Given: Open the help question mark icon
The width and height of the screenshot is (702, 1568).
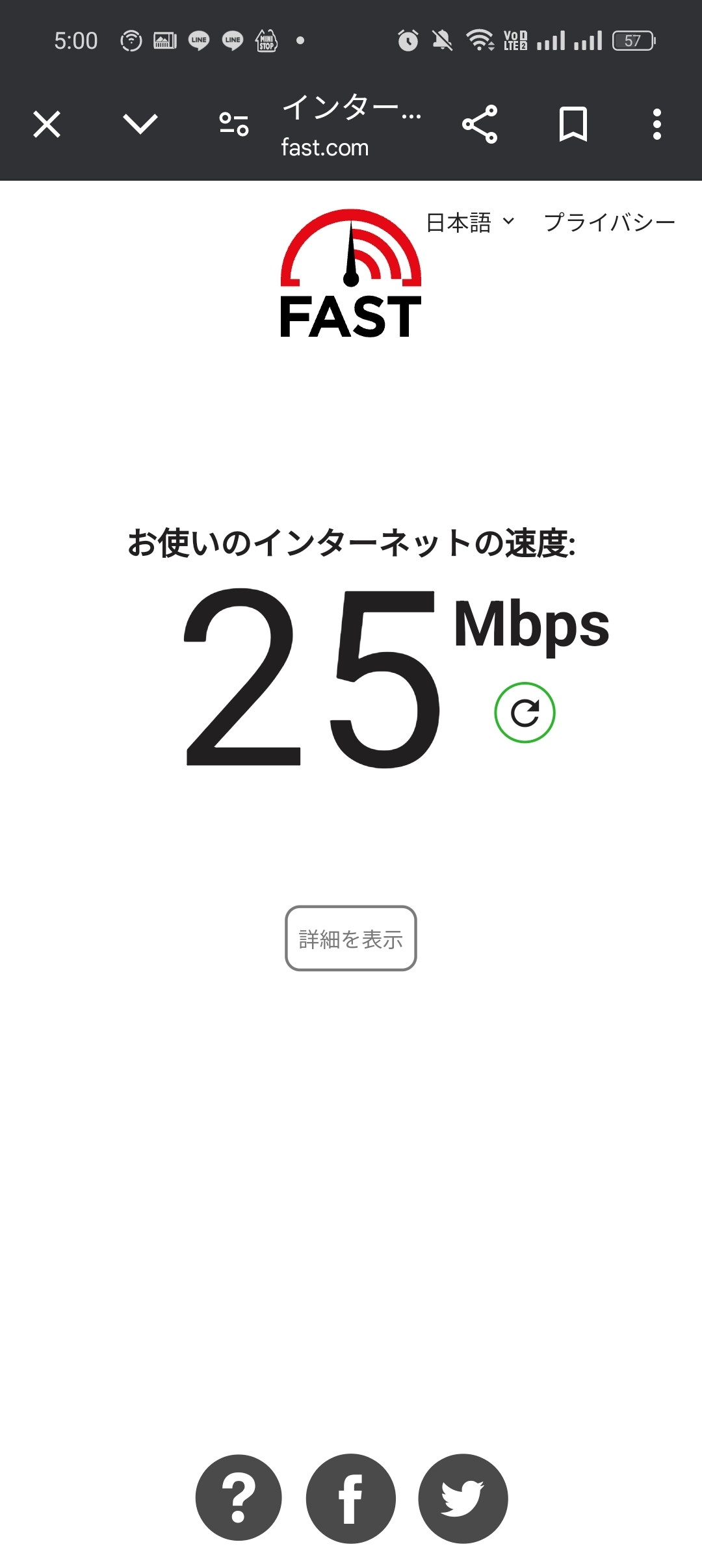Looking at the screenshot, I should click(x=239, y=1498).
